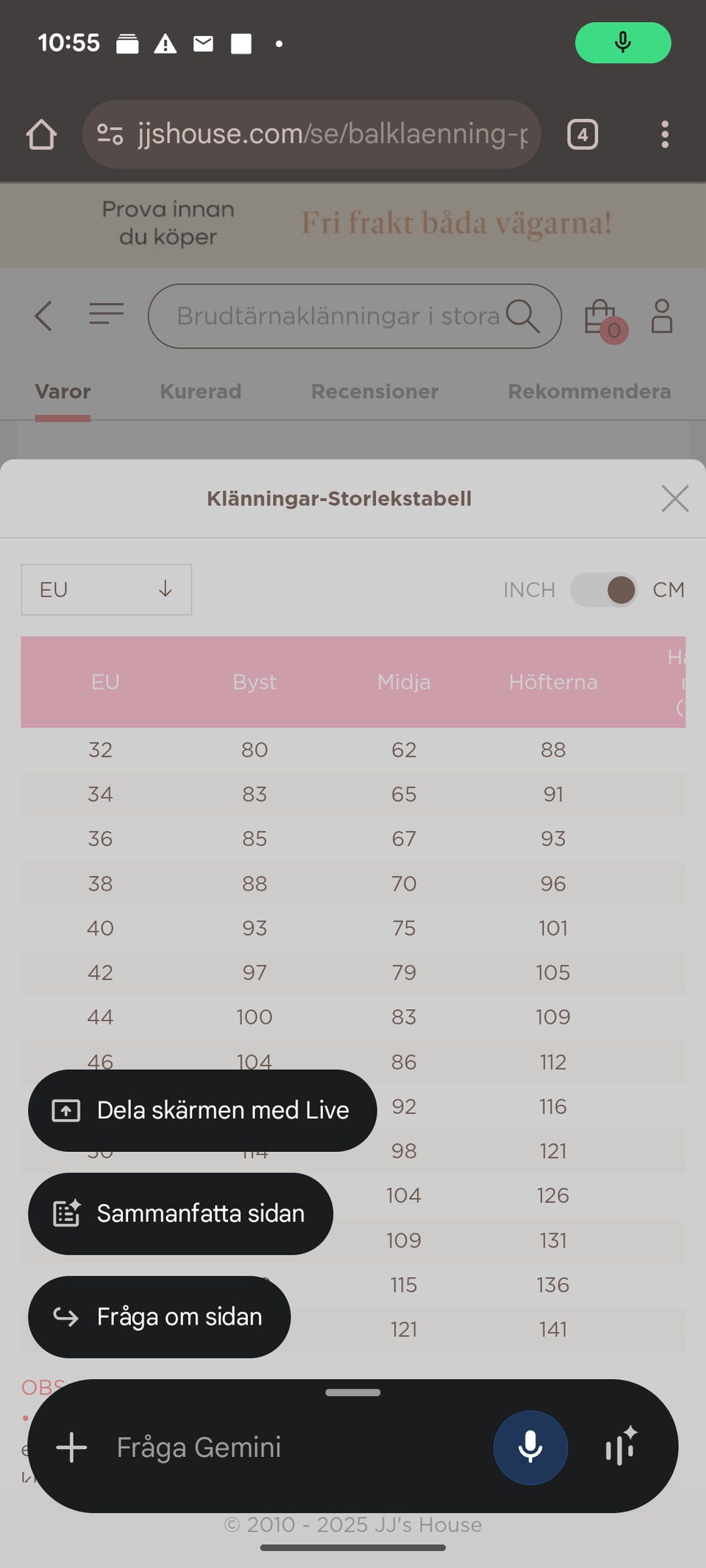The image size is (706, 1568).
Task: Go back with the site's arrow
Action: 44,316
